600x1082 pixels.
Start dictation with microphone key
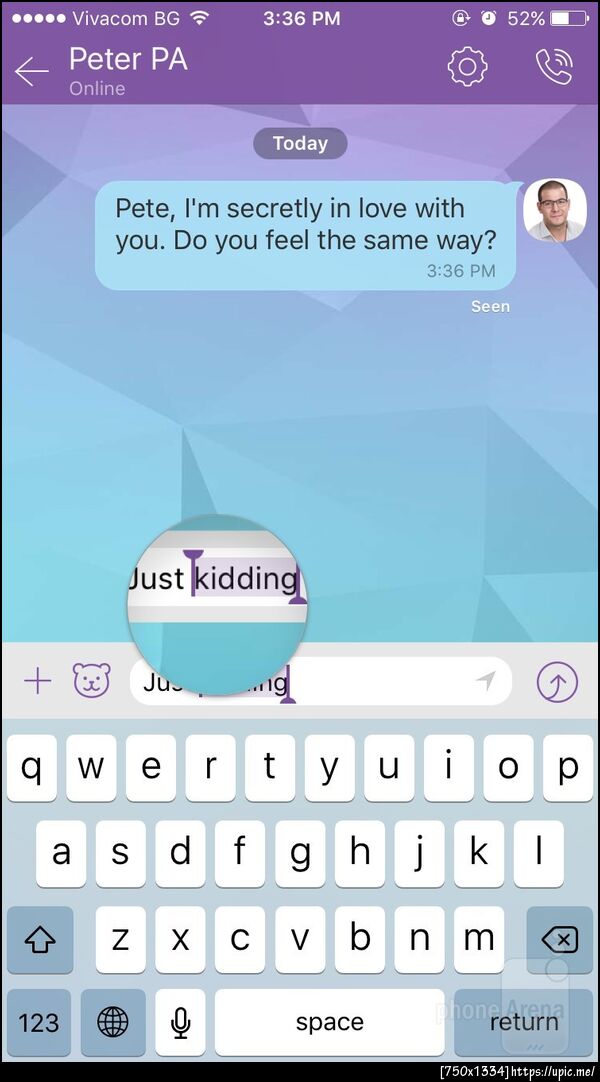pos(180,1022)
